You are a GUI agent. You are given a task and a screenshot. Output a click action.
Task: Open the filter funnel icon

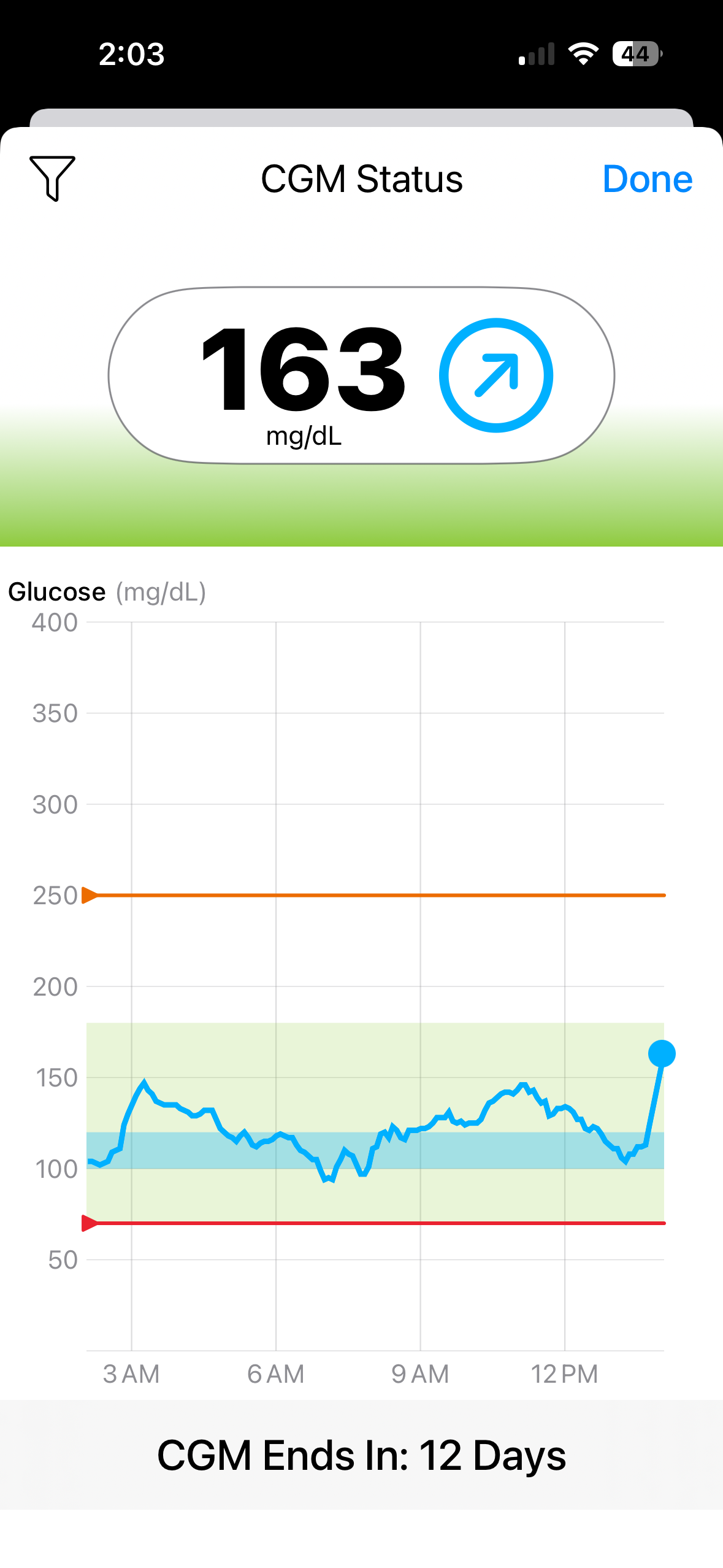tap(52, 178)
